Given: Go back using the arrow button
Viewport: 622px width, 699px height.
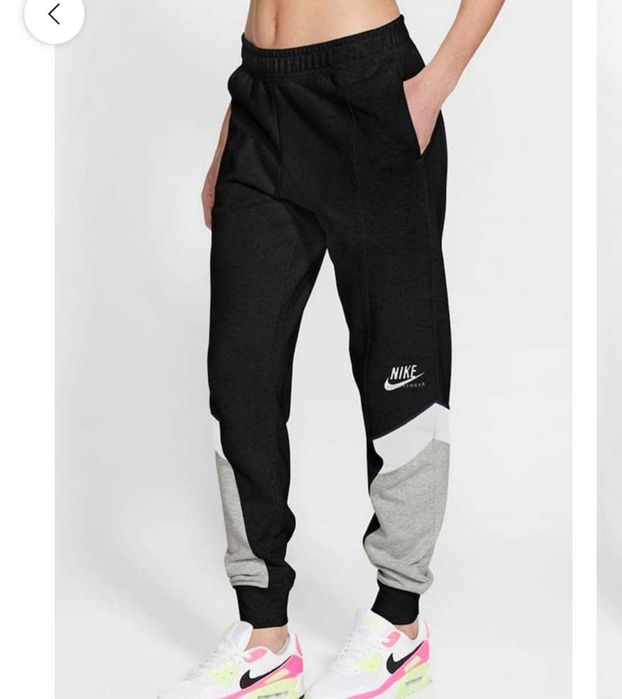Looking at the screenshot, I should (x=54, y=15).
